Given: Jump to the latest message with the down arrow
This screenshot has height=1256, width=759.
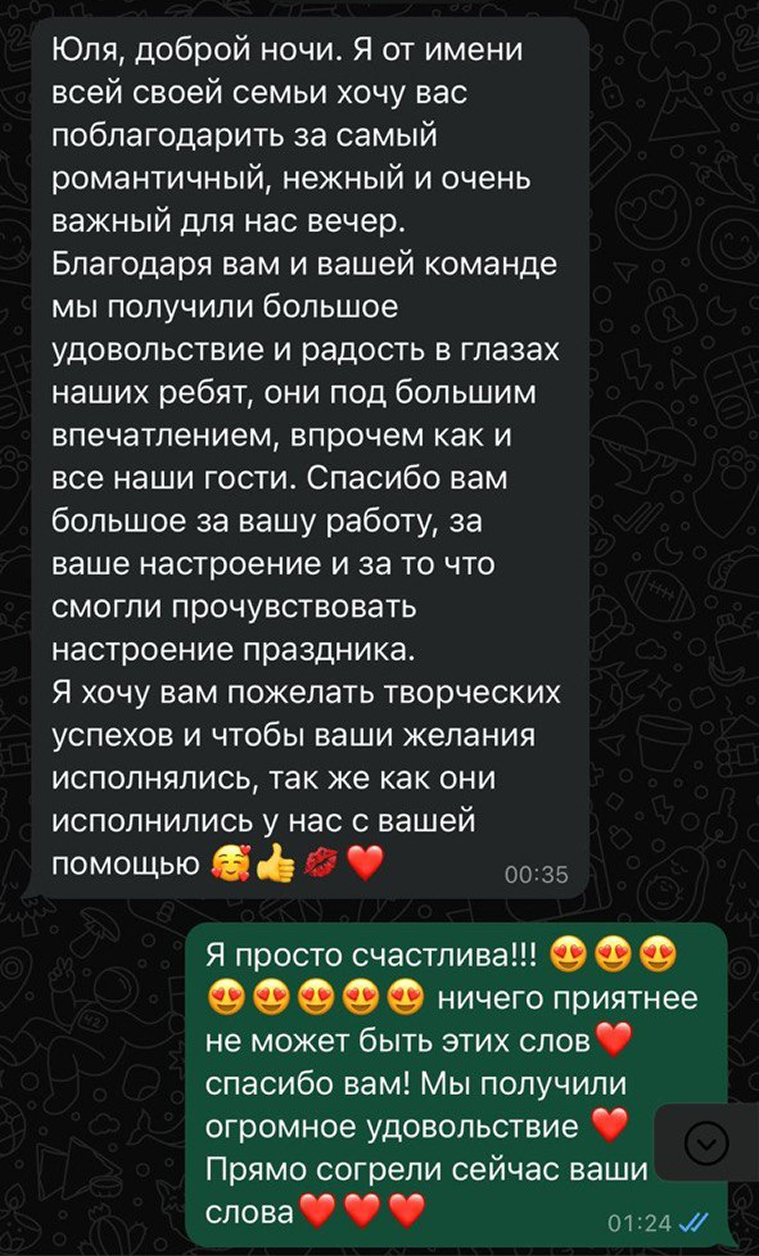Looking at the screenshot, I should [707, 1143].
